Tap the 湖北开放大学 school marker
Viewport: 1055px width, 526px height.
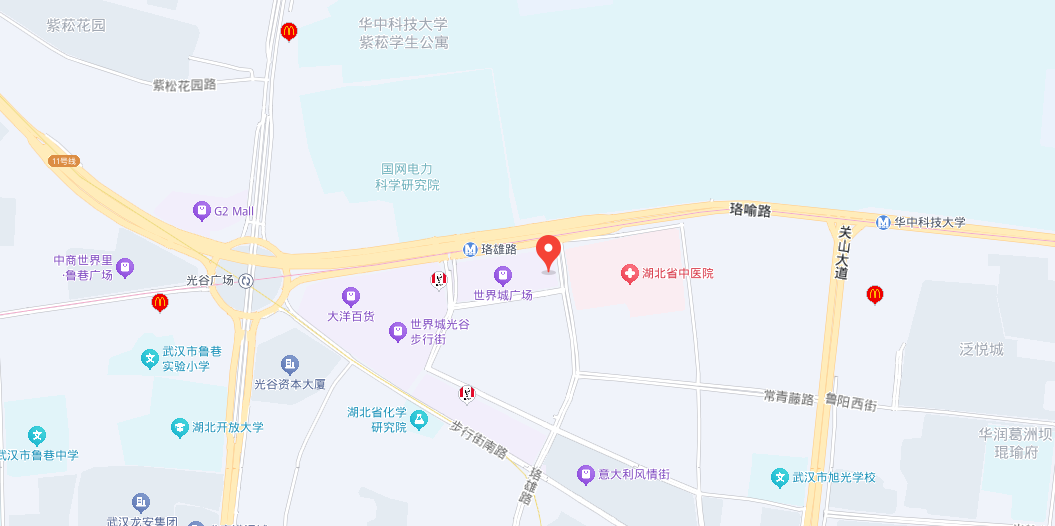tap(180, 427)
